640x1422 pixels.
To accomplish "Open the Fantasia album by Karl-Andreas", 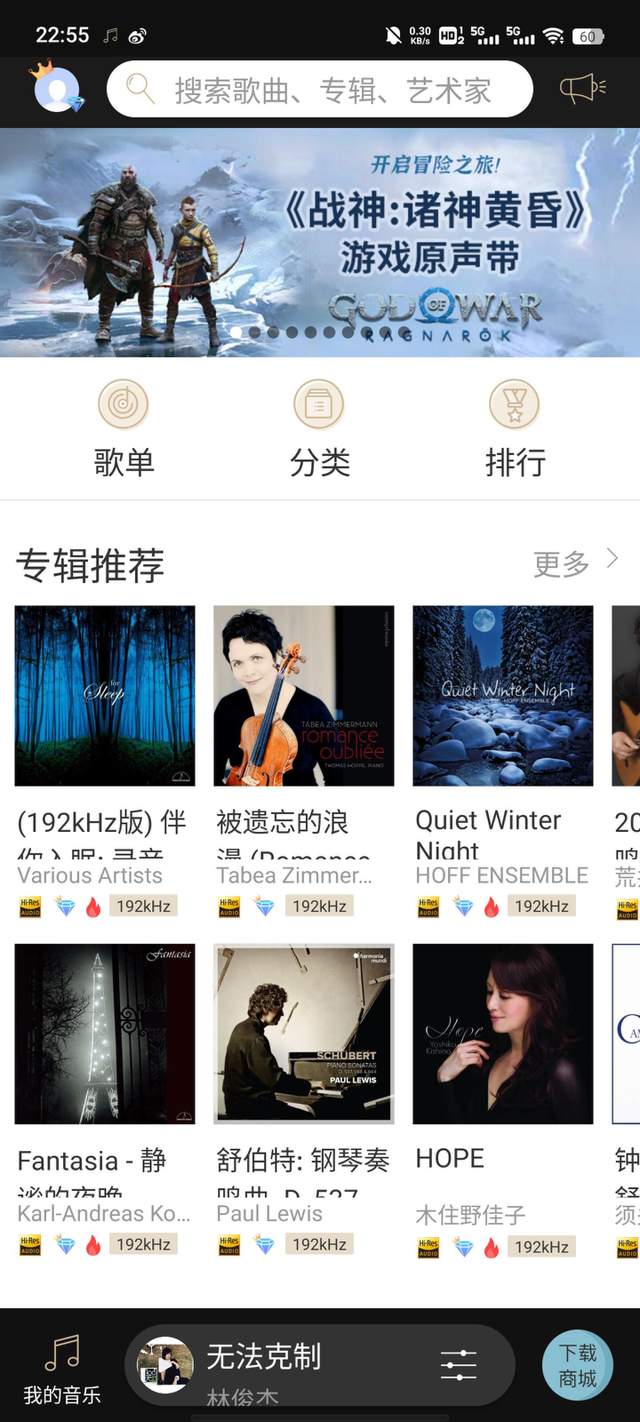I will (x=105, y=1034).
